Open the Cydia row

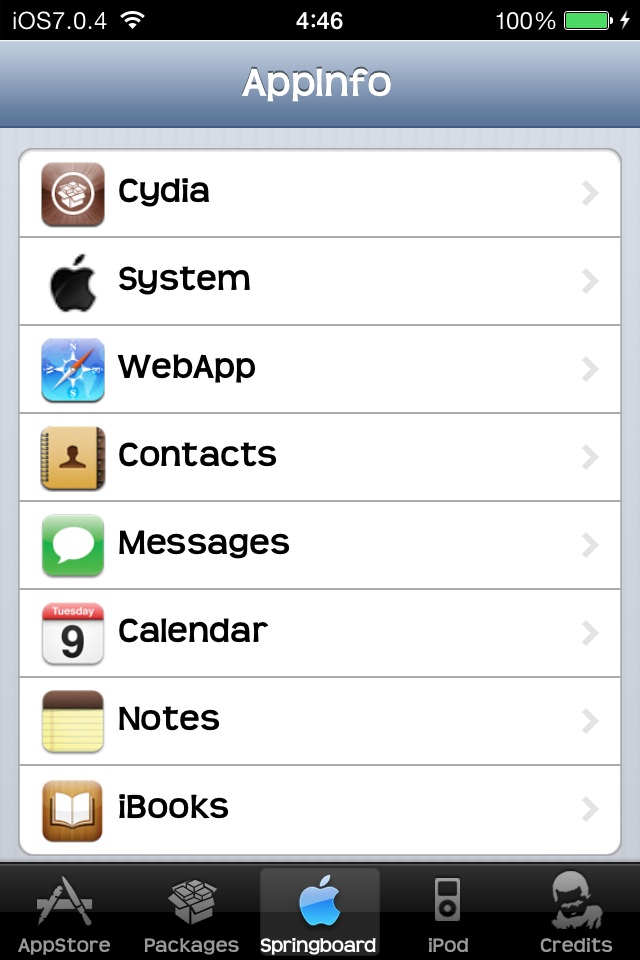point(320,193)
